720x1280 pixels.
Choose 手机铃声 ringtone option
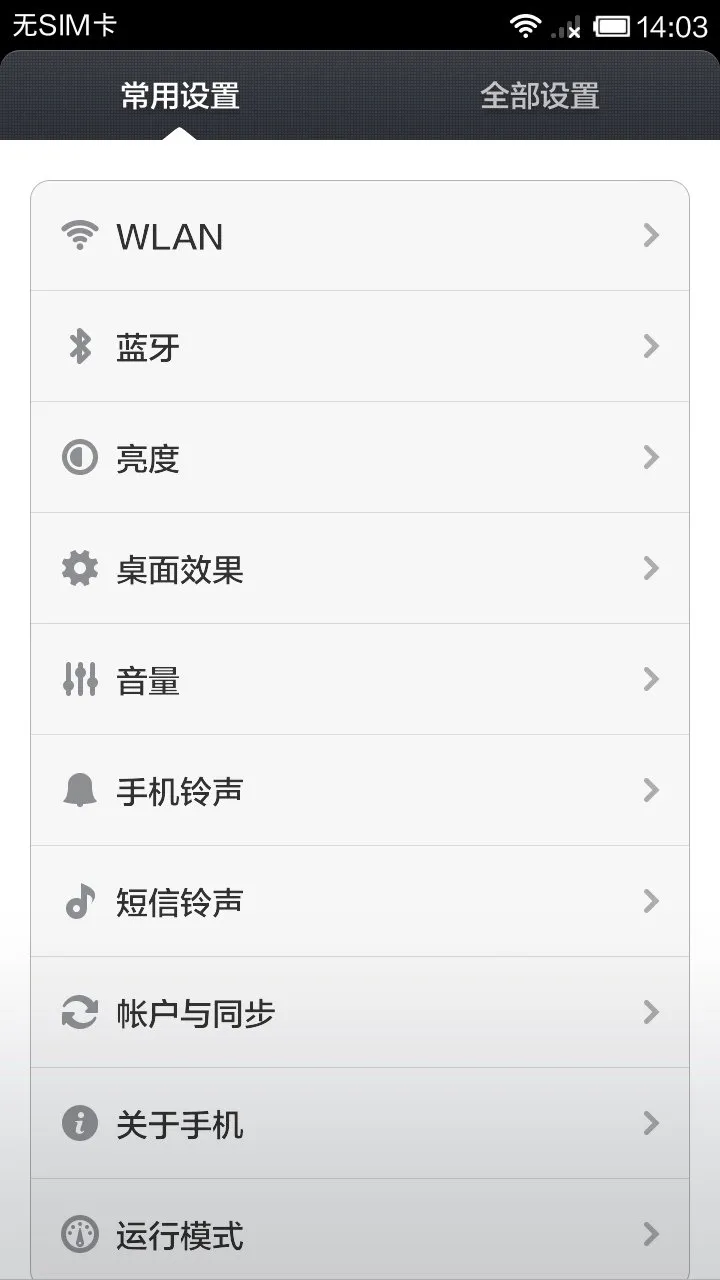[x=360, y=791]
